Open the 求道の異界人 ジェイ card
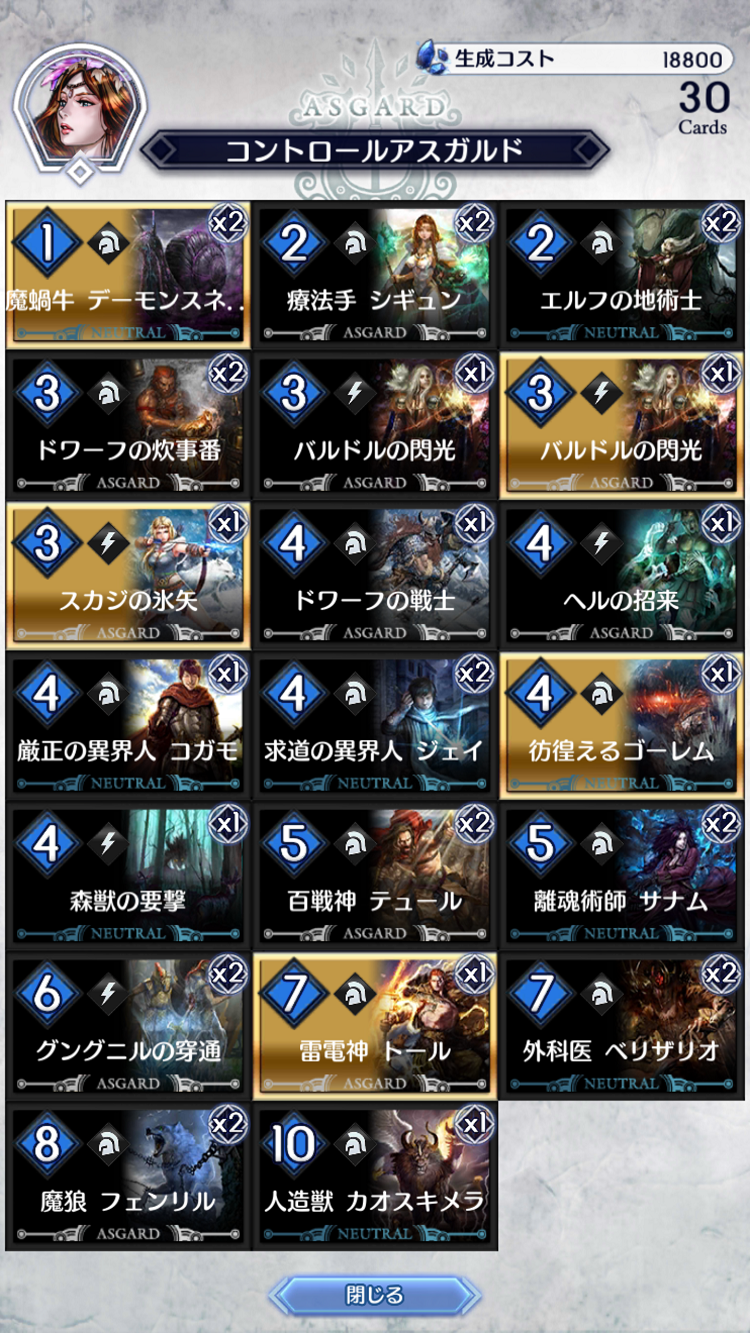The height and width of the screenshot is (1333, 750). coord(374,725)
